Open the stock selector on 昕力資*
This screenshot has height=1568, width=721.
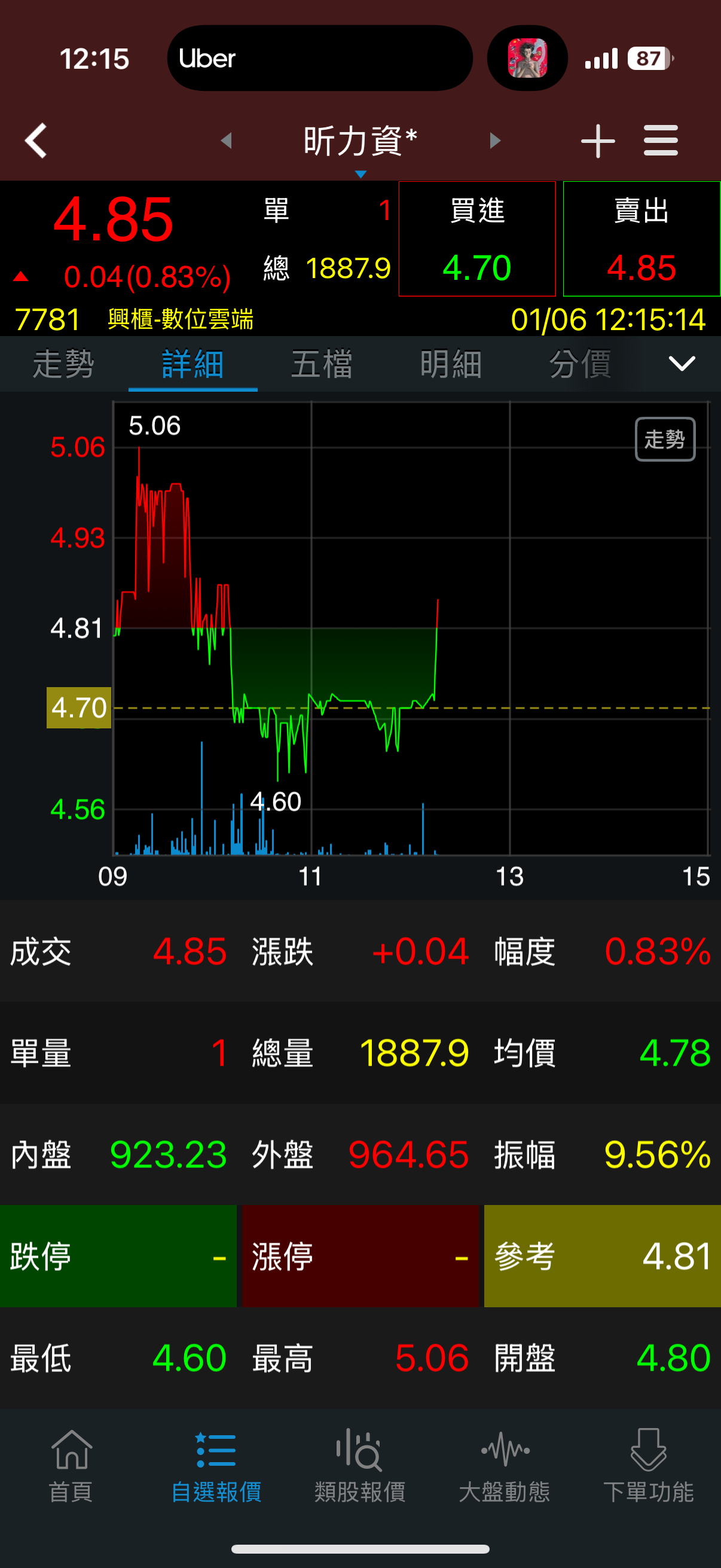click(360, 143)
